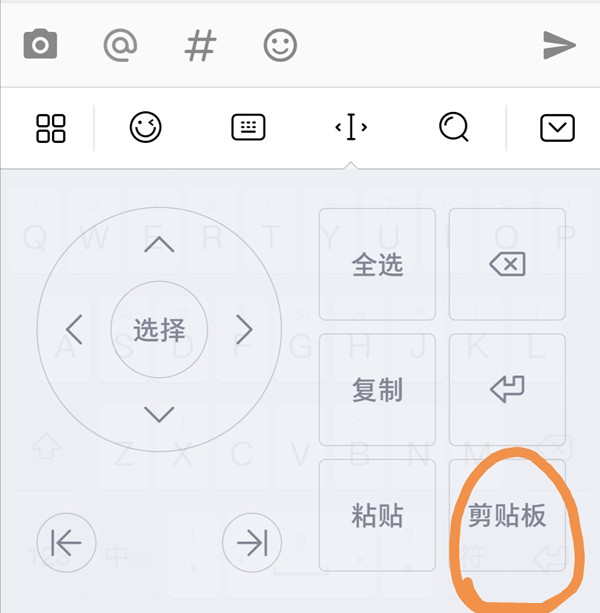Move the cursor up
The height and width of the screenshot is (613, 600).
coord(159,245)
